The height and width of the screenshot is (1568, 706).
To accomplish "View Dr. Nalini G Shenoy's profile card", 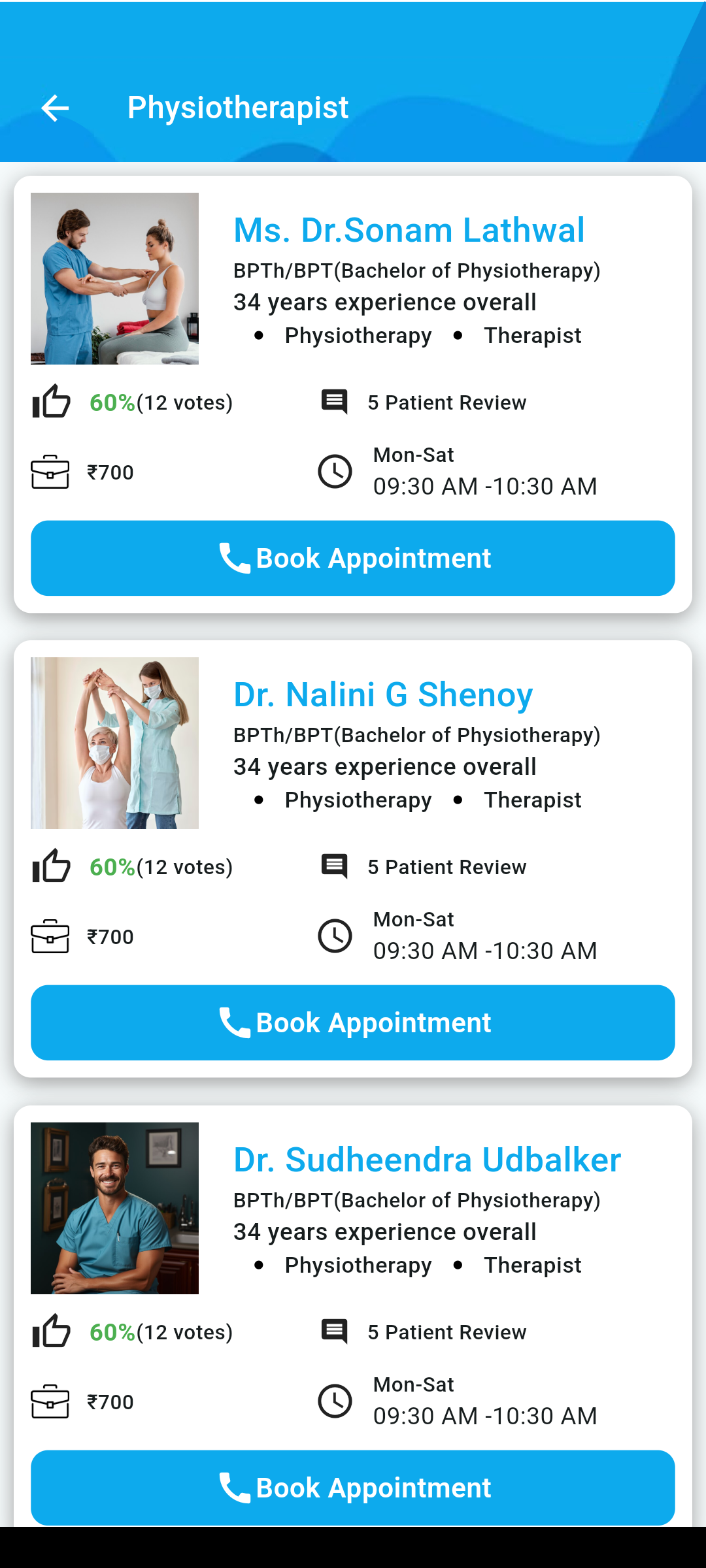I will click(x=383, y=694).
